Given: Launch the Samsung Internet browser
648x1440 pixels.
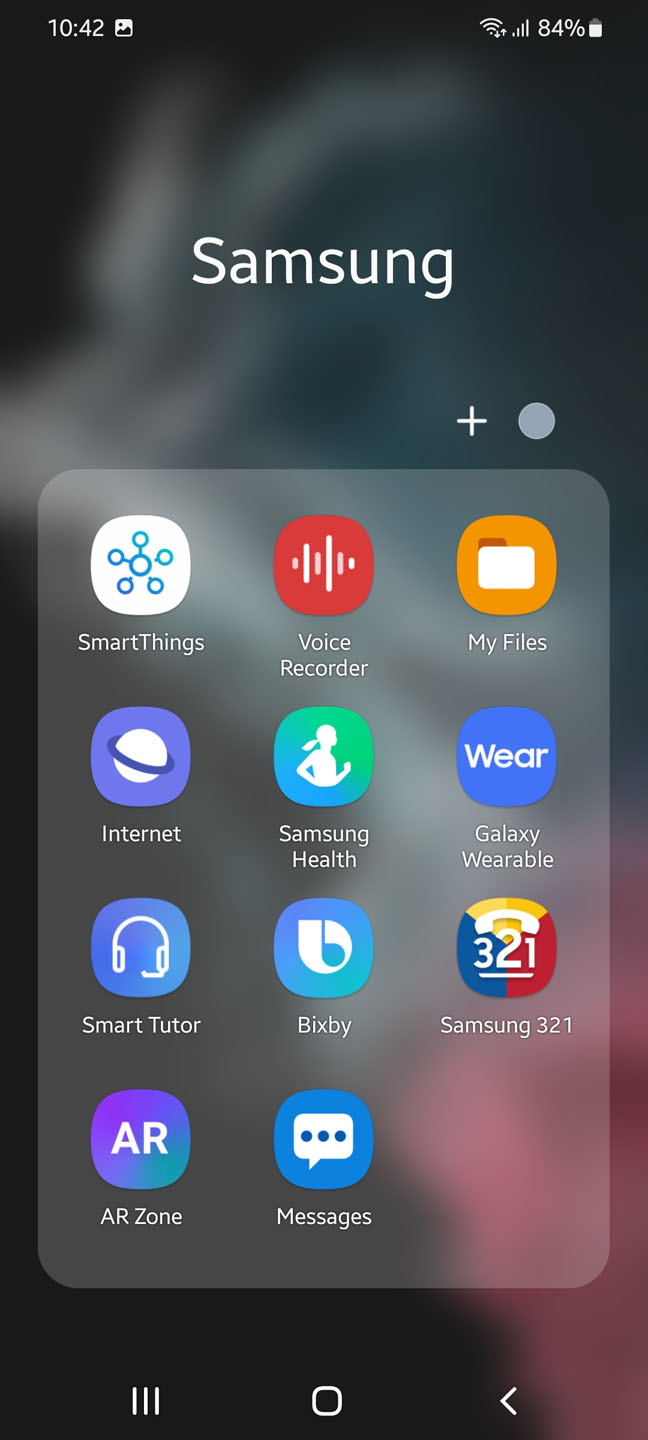Looking at the screenshot, I should click(x=141, y=757).
